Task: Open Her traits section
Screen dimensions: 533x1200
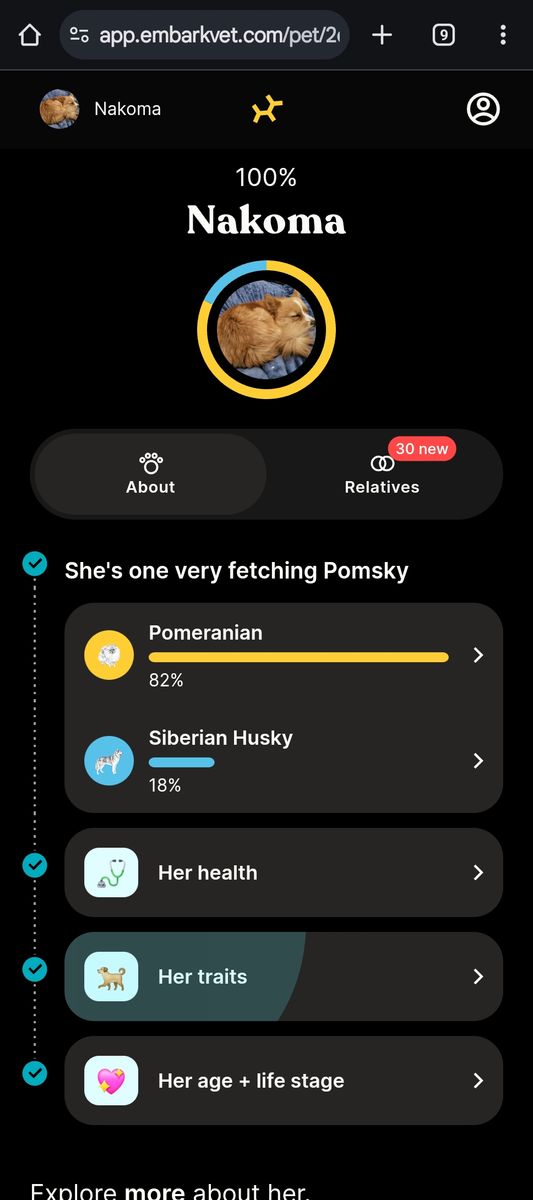Action: pos(284,976)
